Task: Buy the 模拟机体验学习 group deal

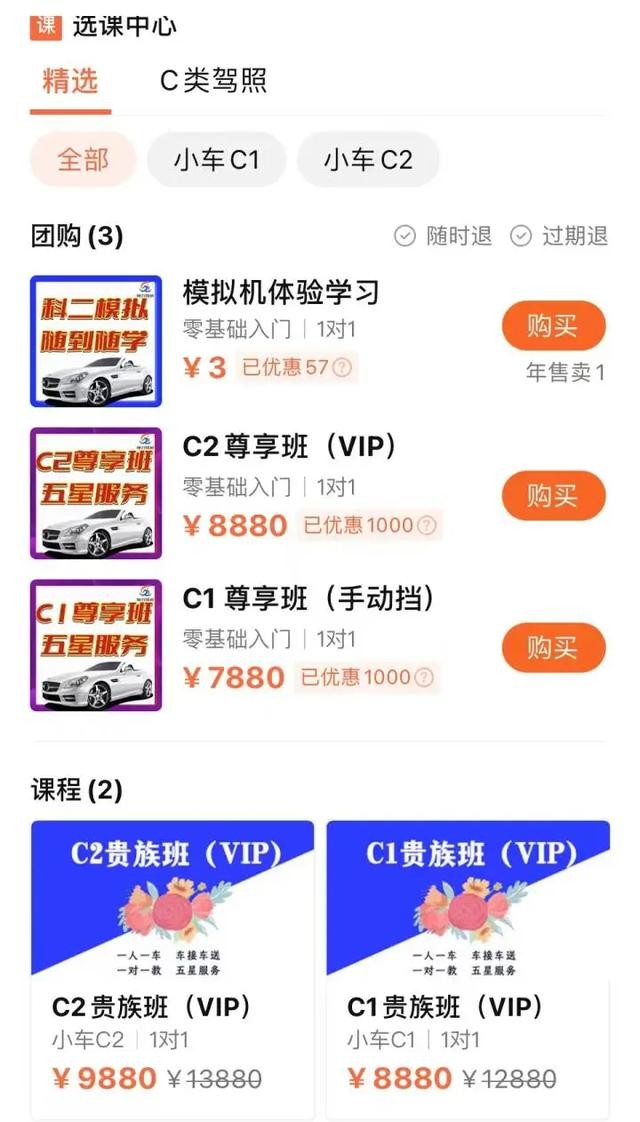Action: coord(553,325)
